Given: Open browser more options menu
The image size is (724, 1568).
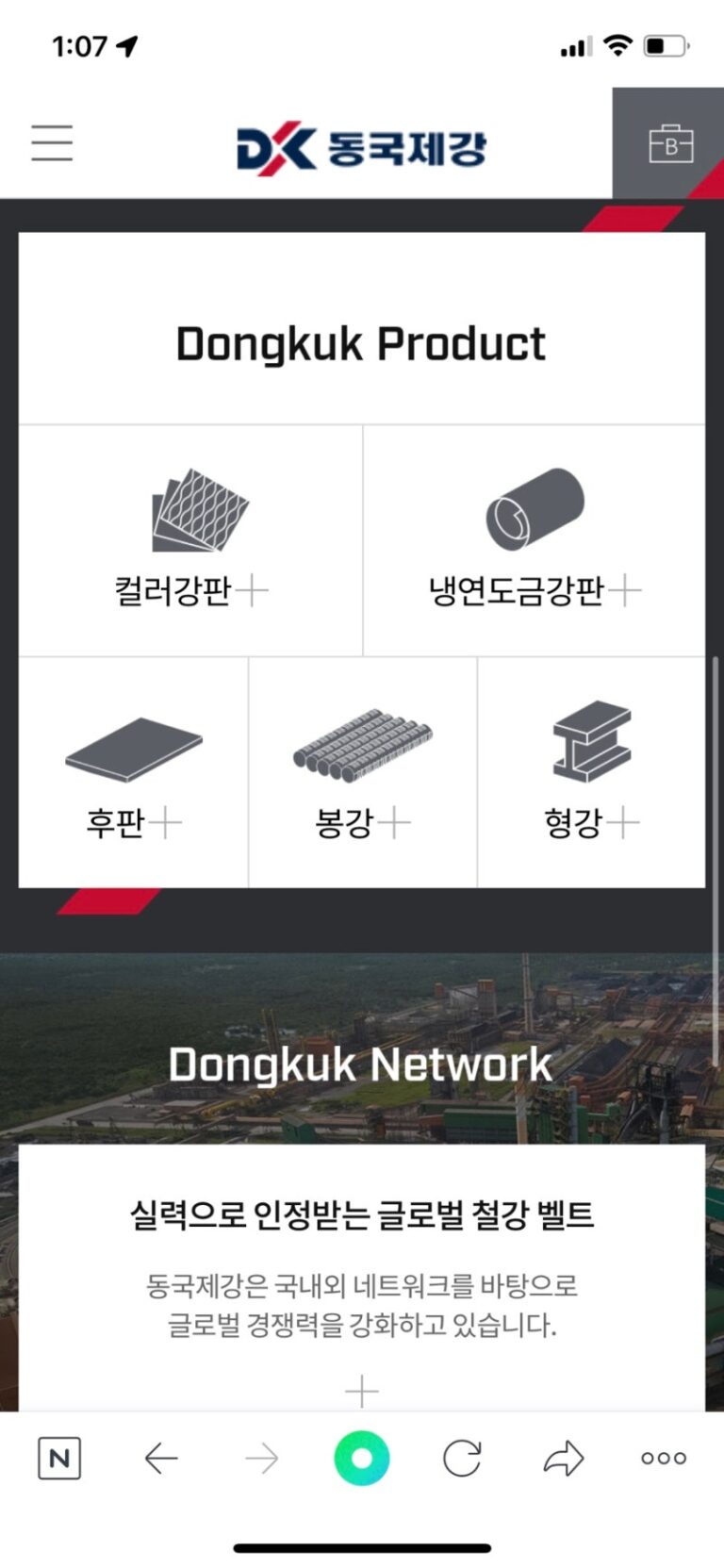Looking at the screenshot, I should [664, 1459].
